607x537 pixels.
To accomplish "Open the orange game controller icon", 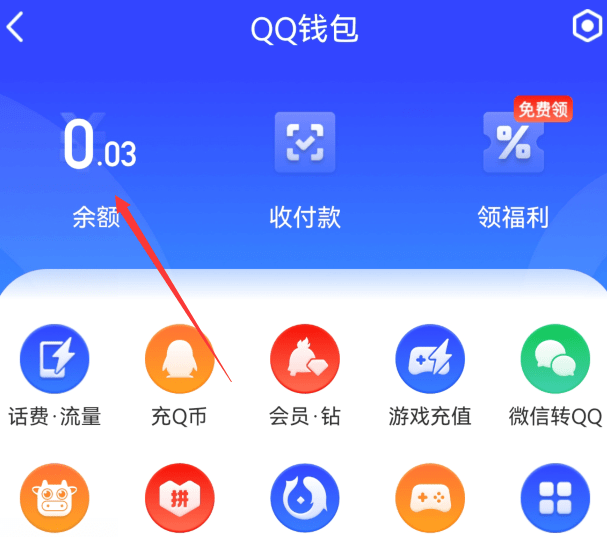I will 430,499.
